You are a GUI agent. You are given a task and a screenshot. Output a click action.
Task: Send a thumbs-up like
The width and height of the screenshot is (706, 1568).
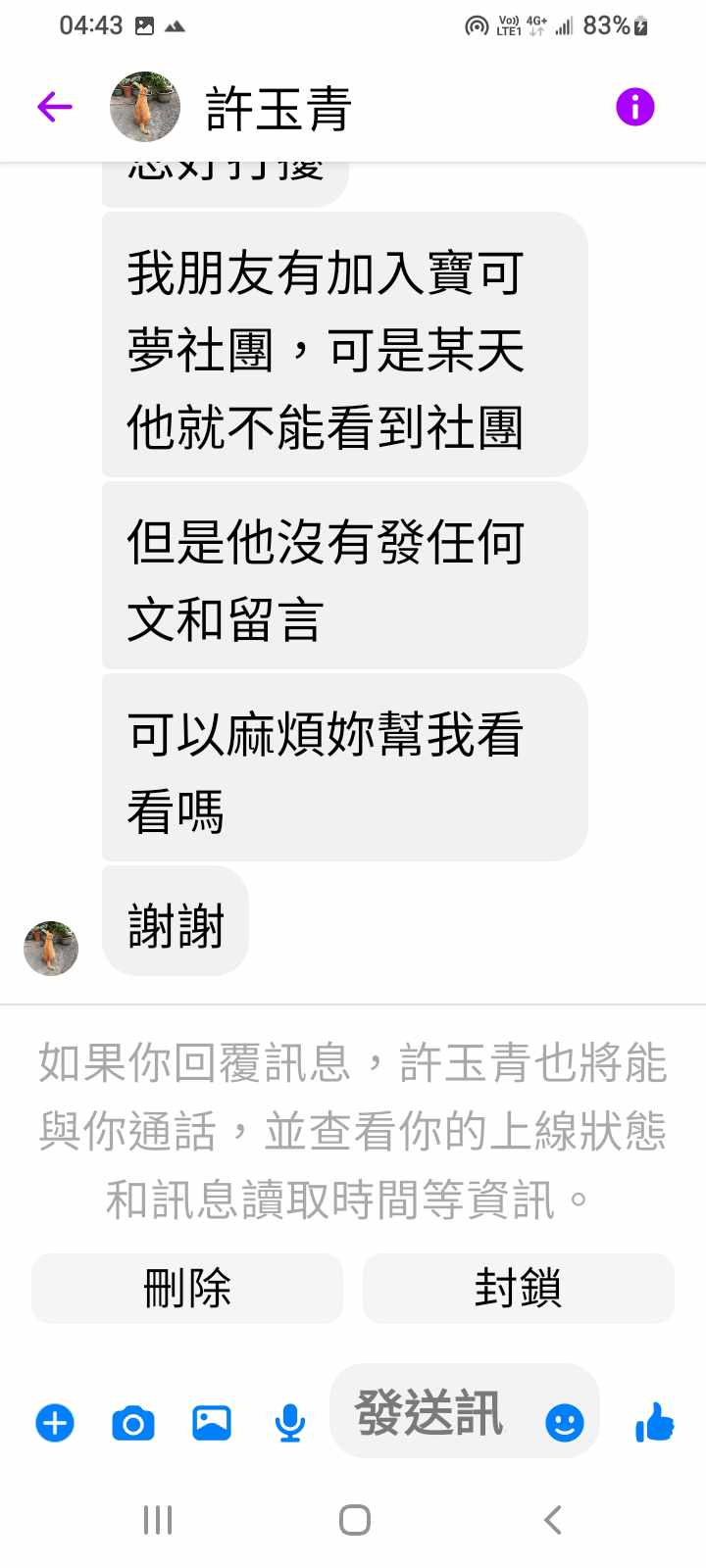[x=654, y=1421]
